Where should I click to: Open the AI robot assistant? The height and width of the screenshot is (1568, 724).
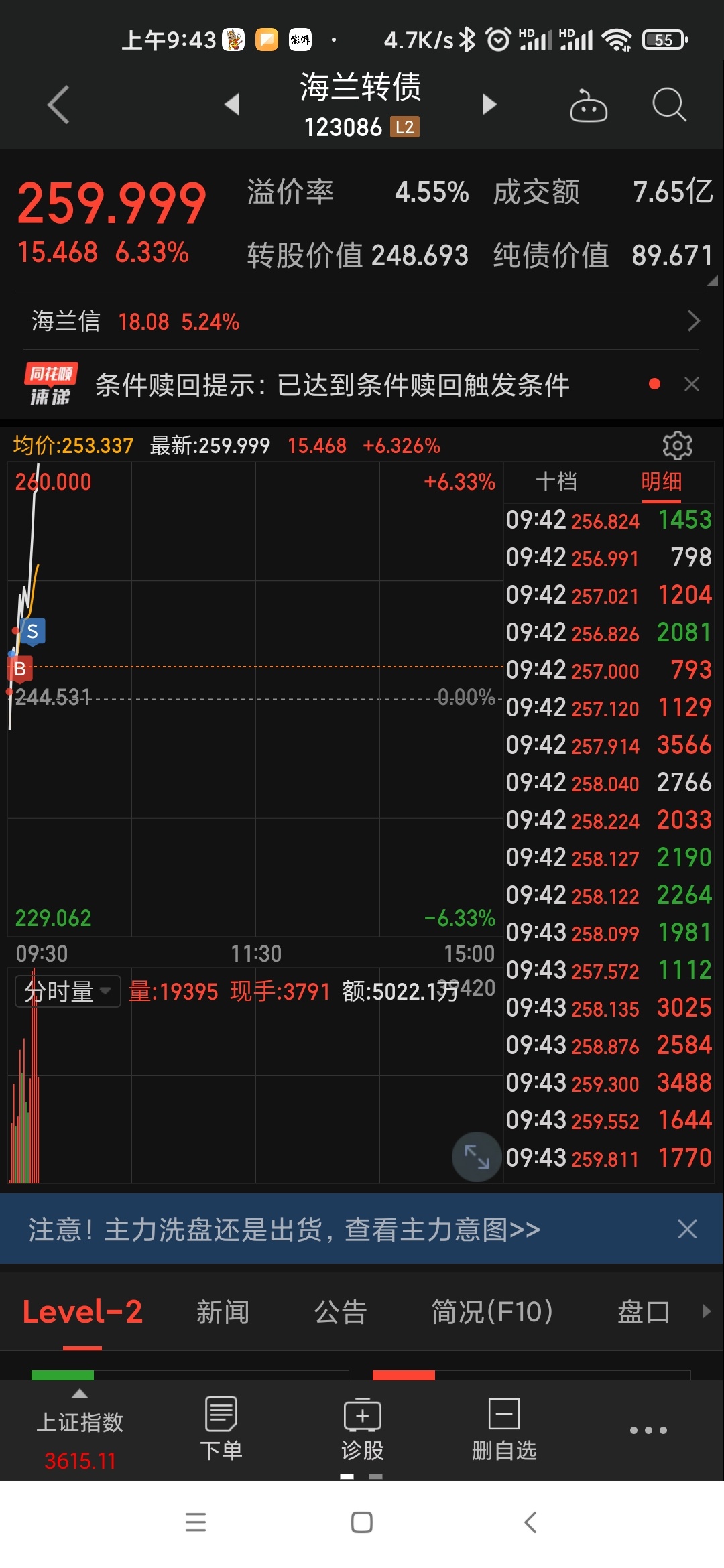pyautogui.click(x=589, y=105)
